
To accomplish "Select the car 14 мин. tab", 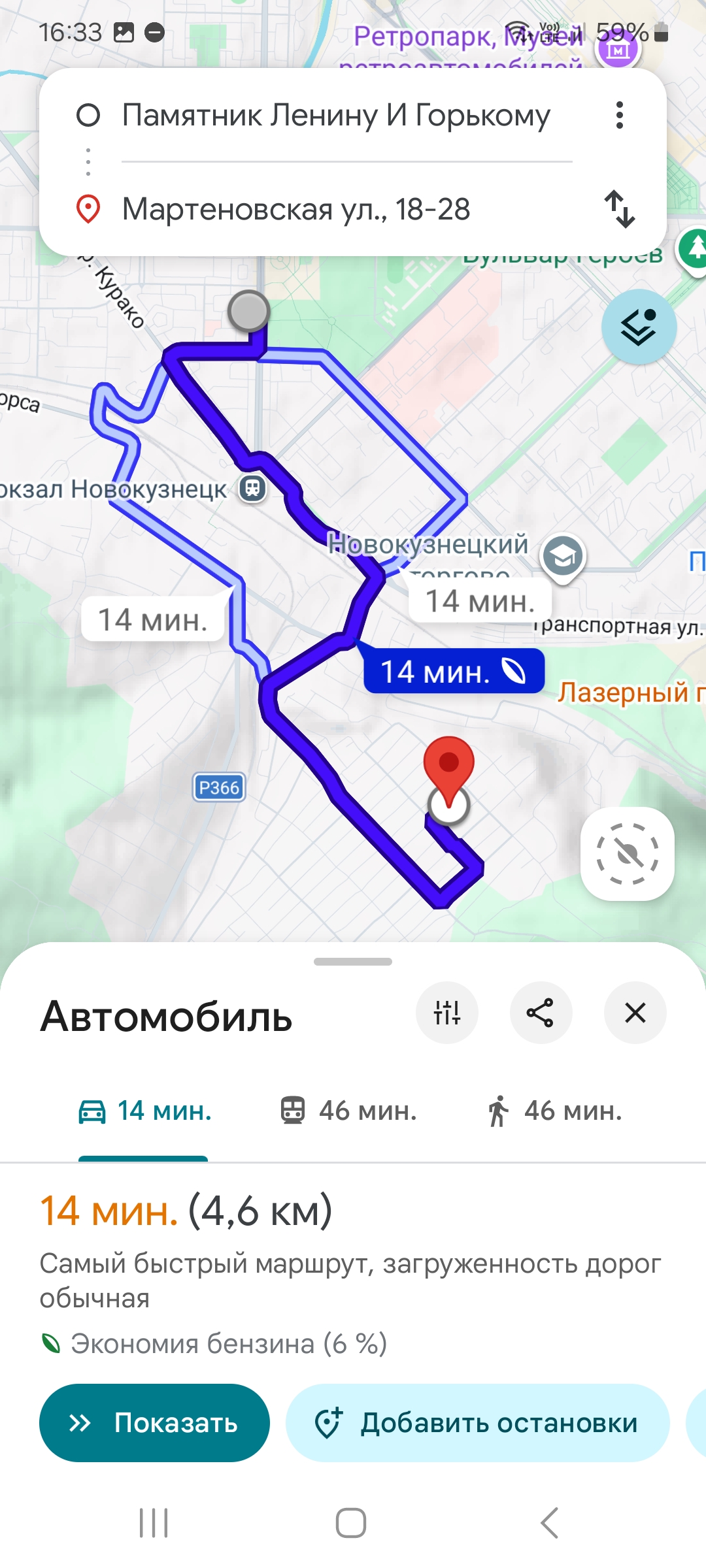I will (145, 1111).
